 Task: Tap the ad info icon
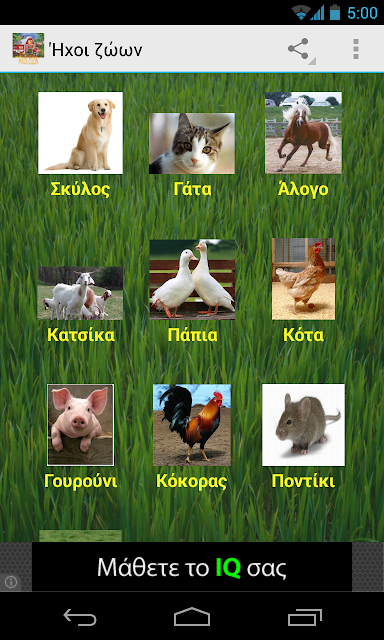coord(11,582)
